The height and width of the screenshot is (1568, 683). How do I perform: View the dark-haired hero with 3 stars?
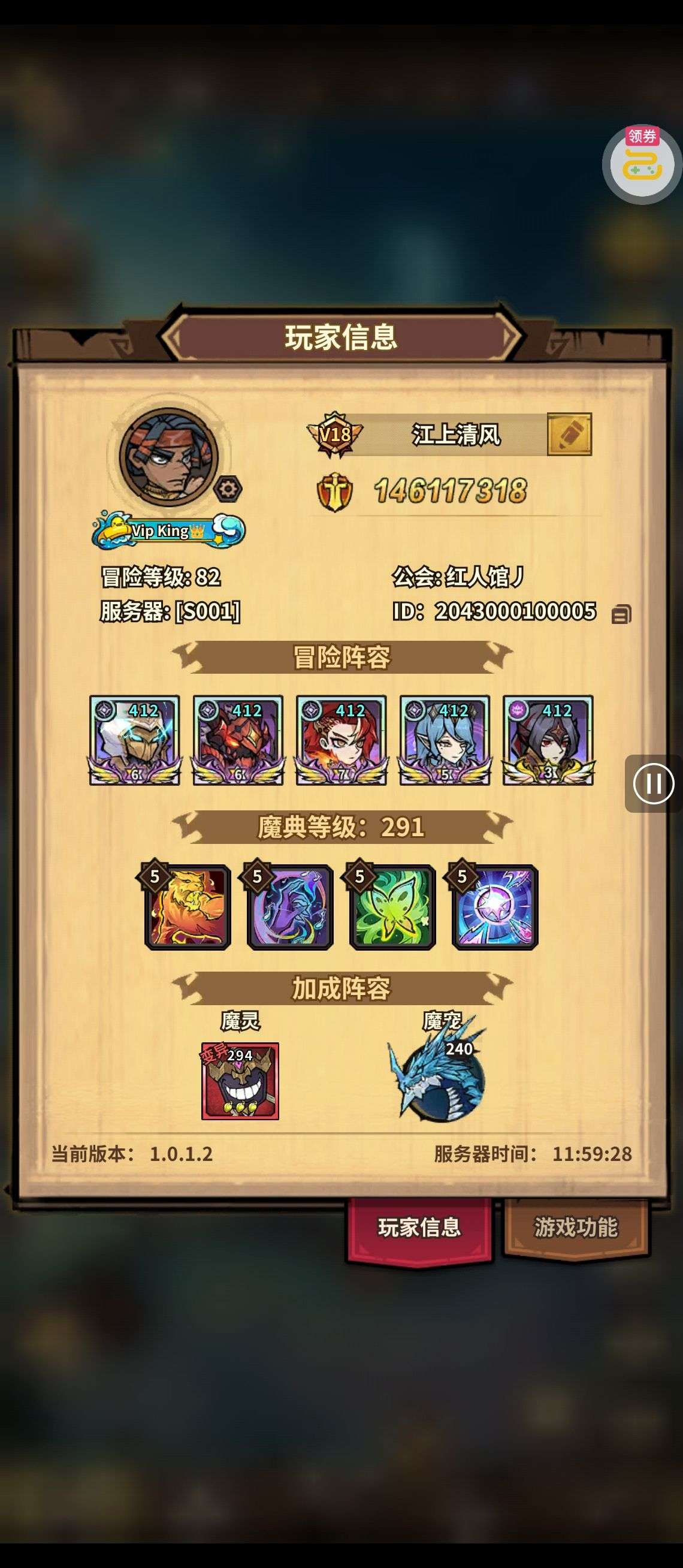[548, 740]
